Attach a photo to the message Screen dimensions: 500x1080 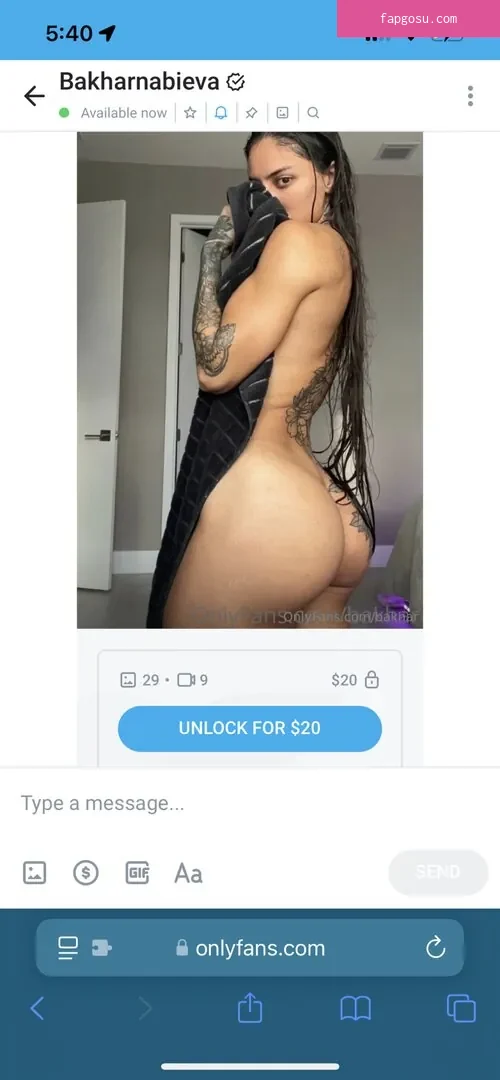point(34,873)
